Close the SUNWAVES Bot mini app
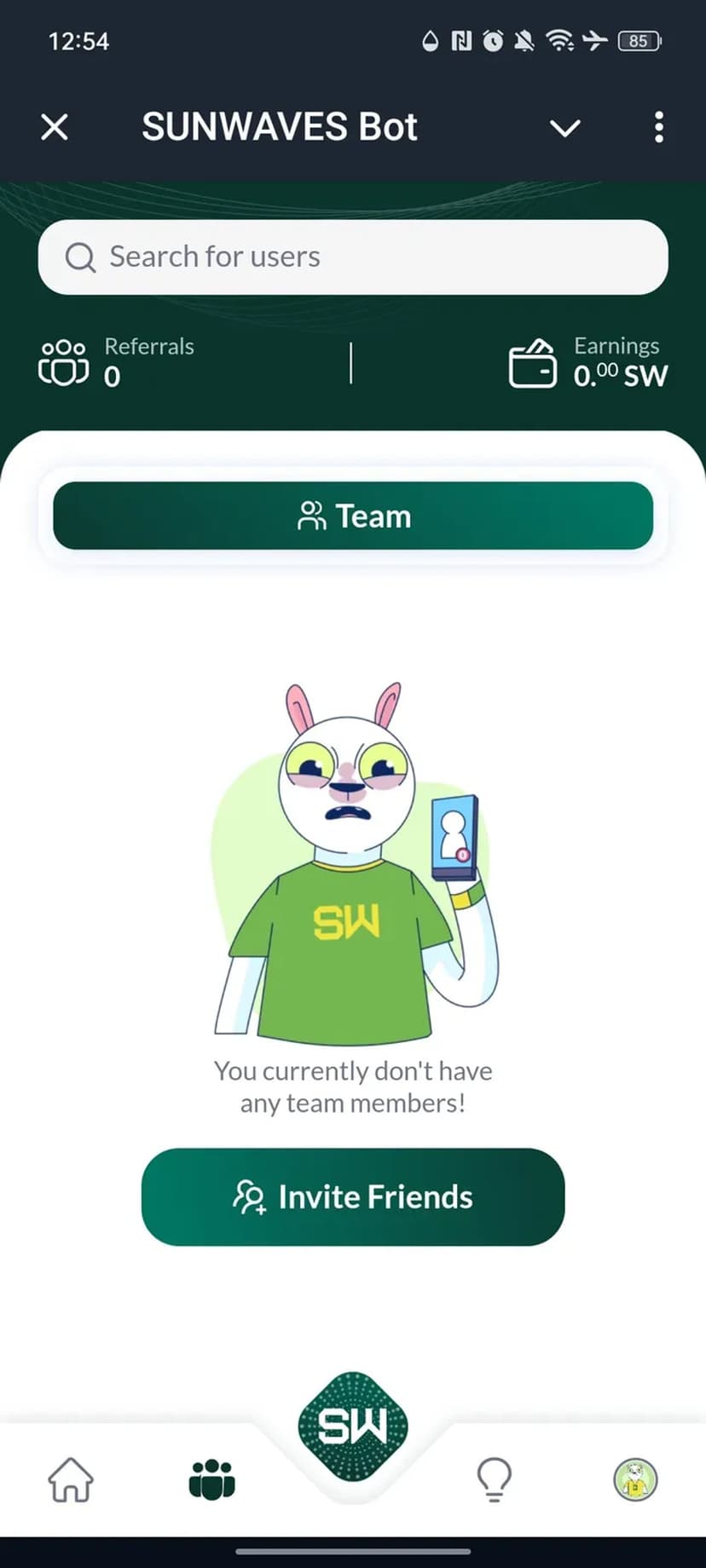Viewport: 706px width, 1568px height. pyautogui.click(x=55, y=127)
